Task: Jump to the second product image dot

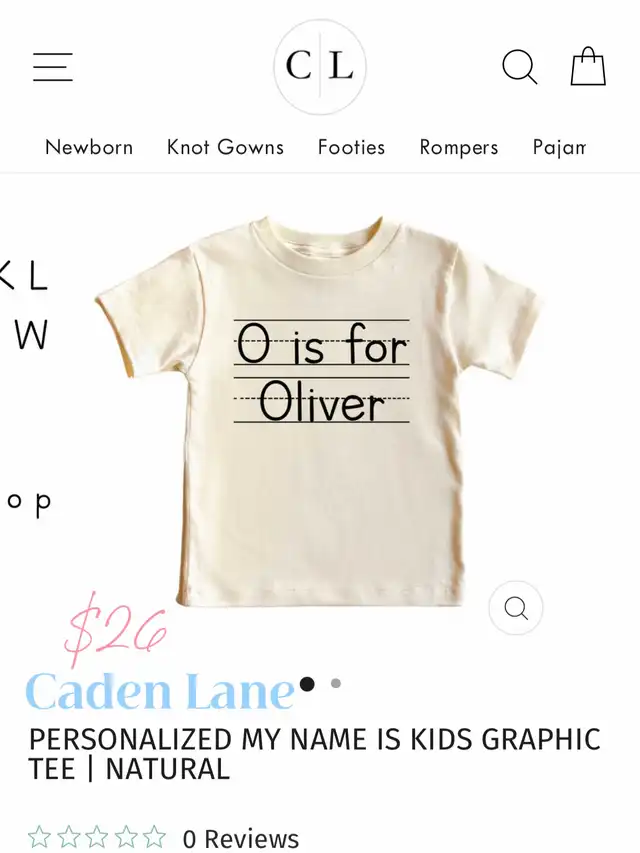Action: click(336, 684)
